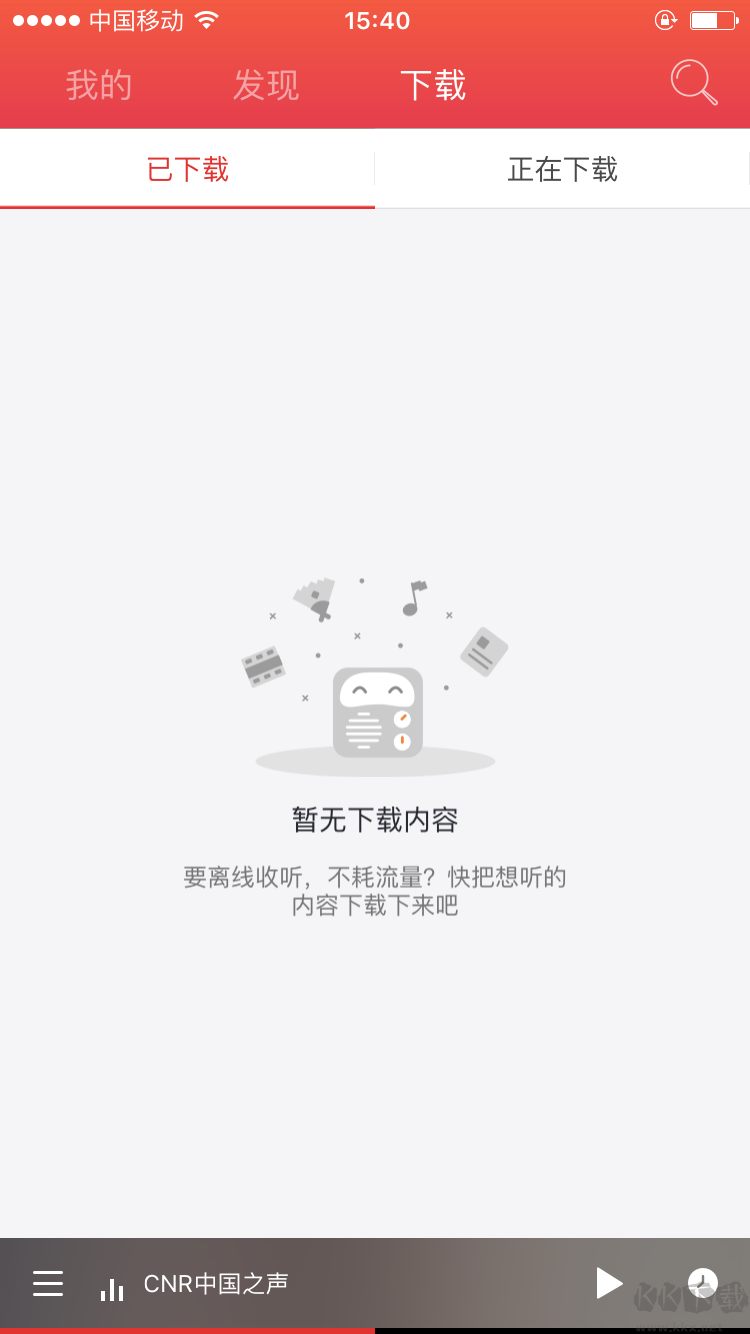The width and height of the screenshot is (750, 1334).
Task: Switch to the 发现 tab
Action: point(265,85)
